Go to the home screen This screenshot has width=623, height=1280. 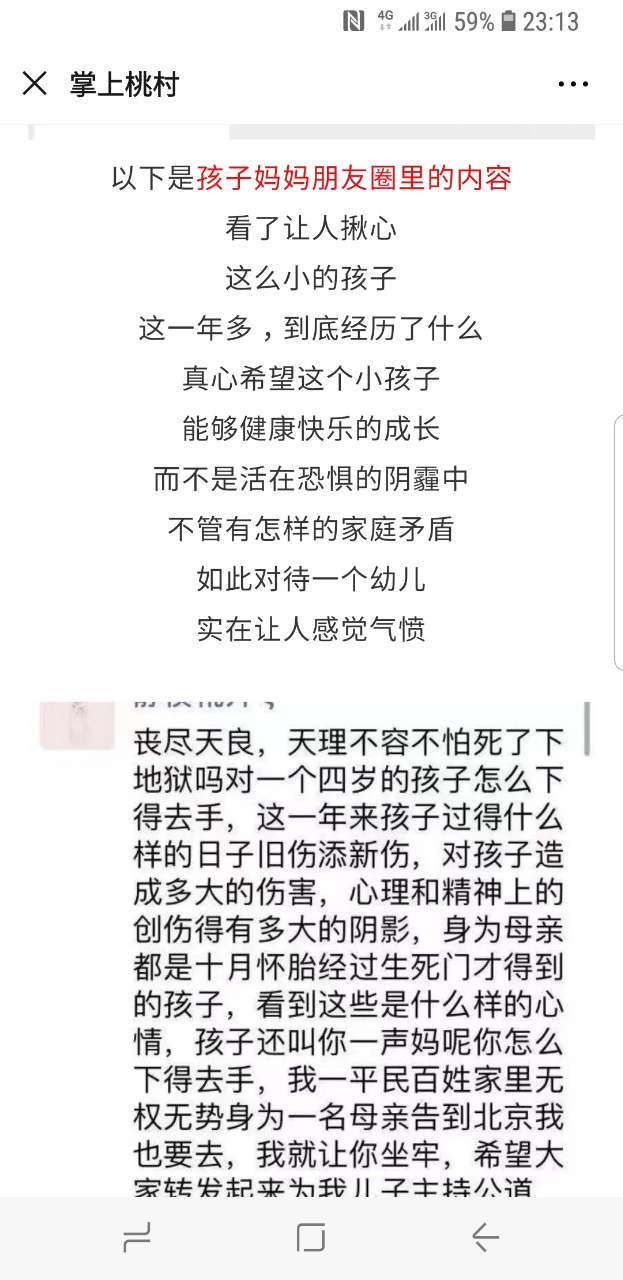click(x=311, y=1238)
